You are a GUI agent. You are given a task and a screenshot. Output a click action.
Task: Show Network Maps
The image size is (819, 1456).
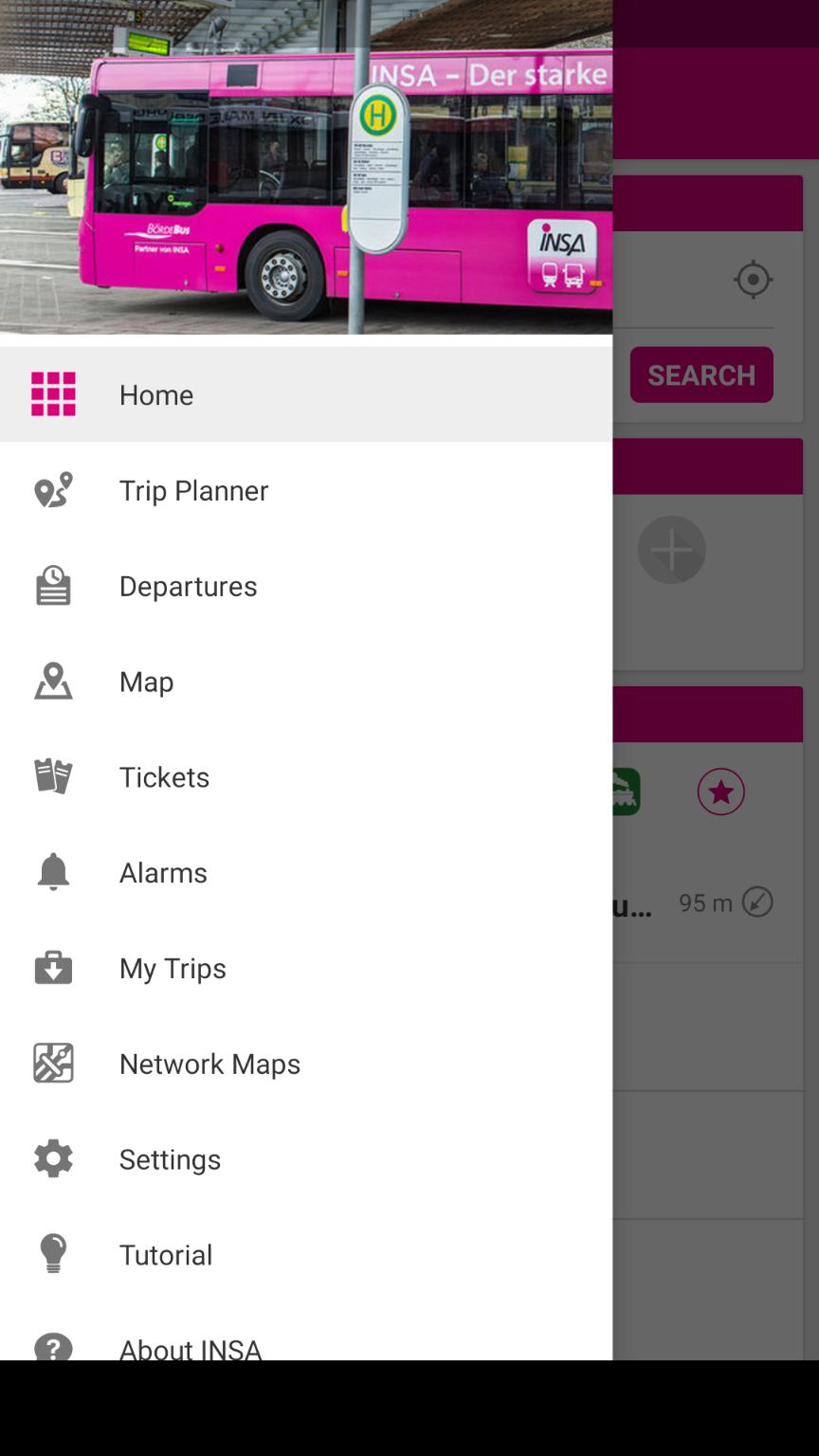306,1064
